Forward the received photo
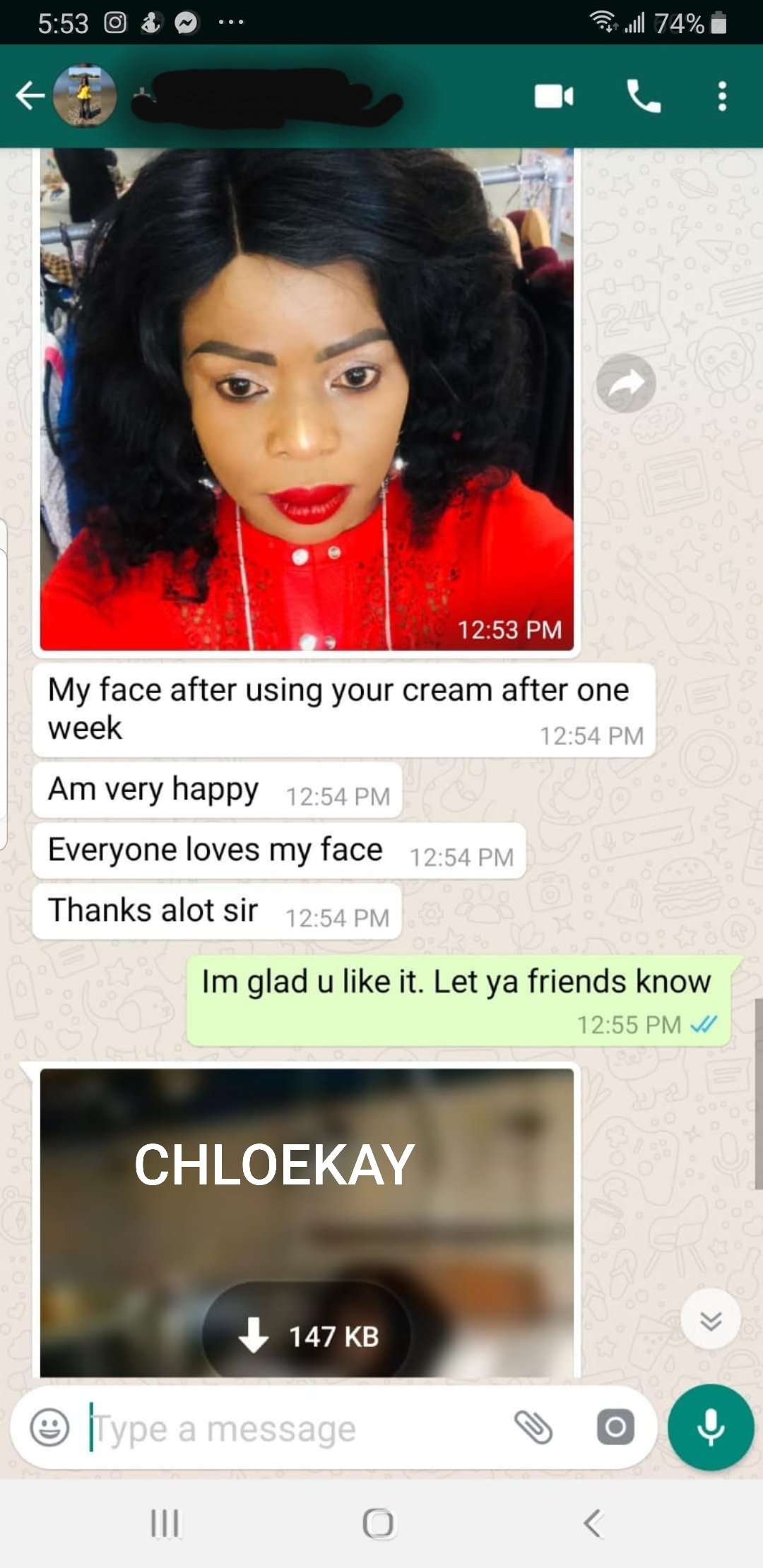Image resolution: width=763 pixels, height=1568 pixels. click(626, 384)
